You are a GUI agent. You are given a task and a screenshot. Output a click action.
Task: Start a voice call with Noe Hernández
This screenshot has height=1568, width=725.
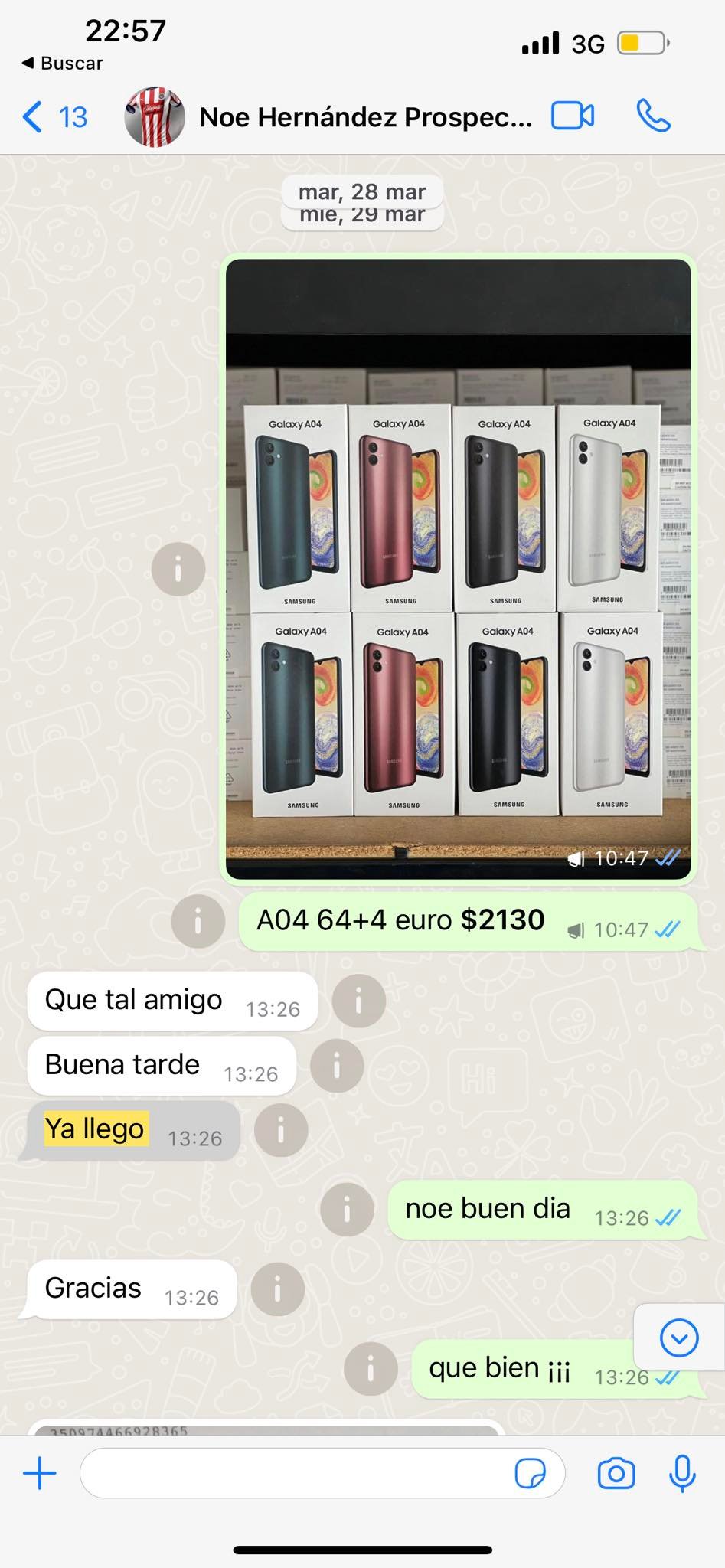click(653, 116)
